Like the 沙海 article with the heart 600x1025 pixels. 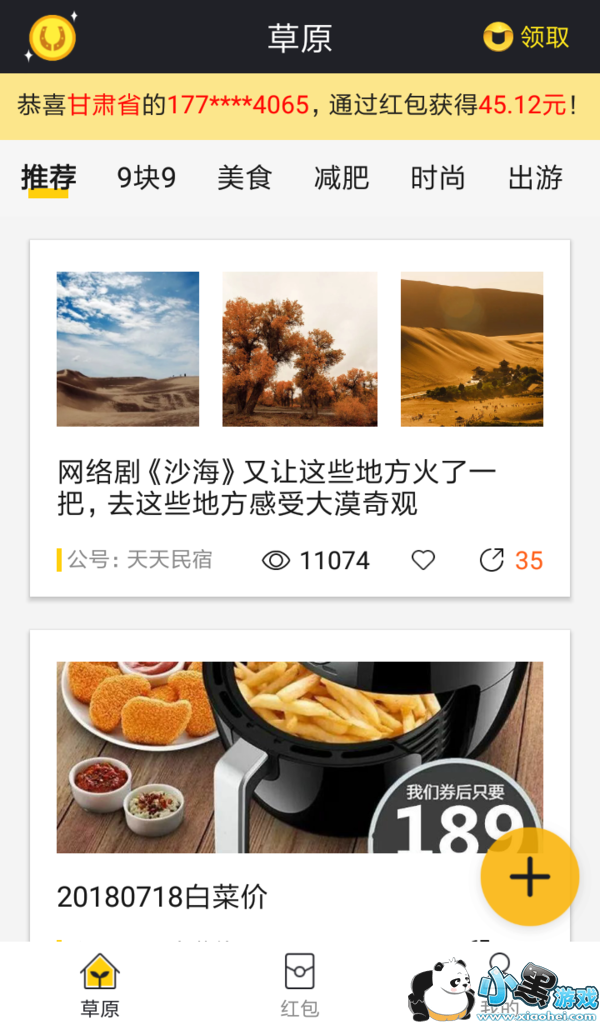pos(424,560)
